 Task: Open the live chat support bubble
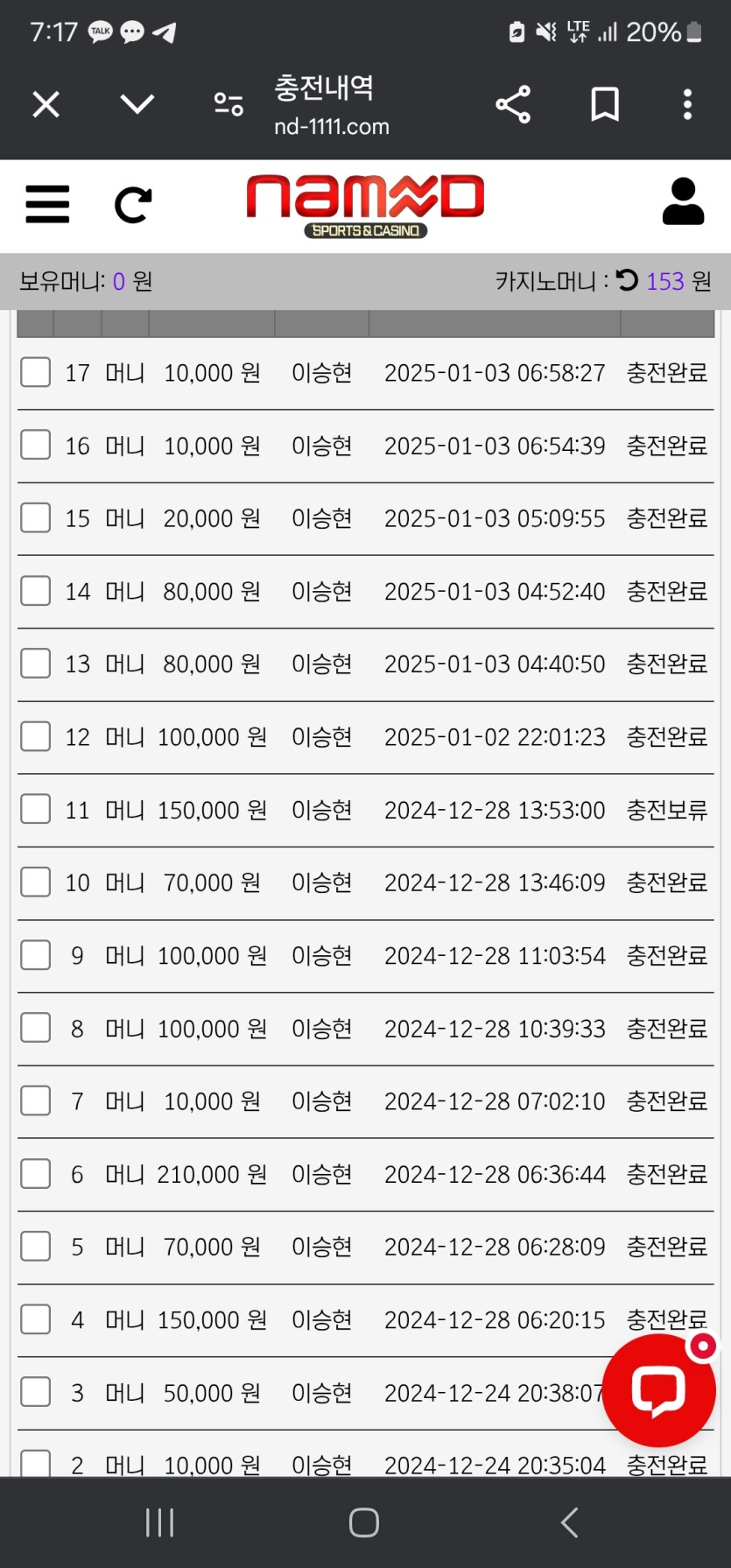[658, 1390]
